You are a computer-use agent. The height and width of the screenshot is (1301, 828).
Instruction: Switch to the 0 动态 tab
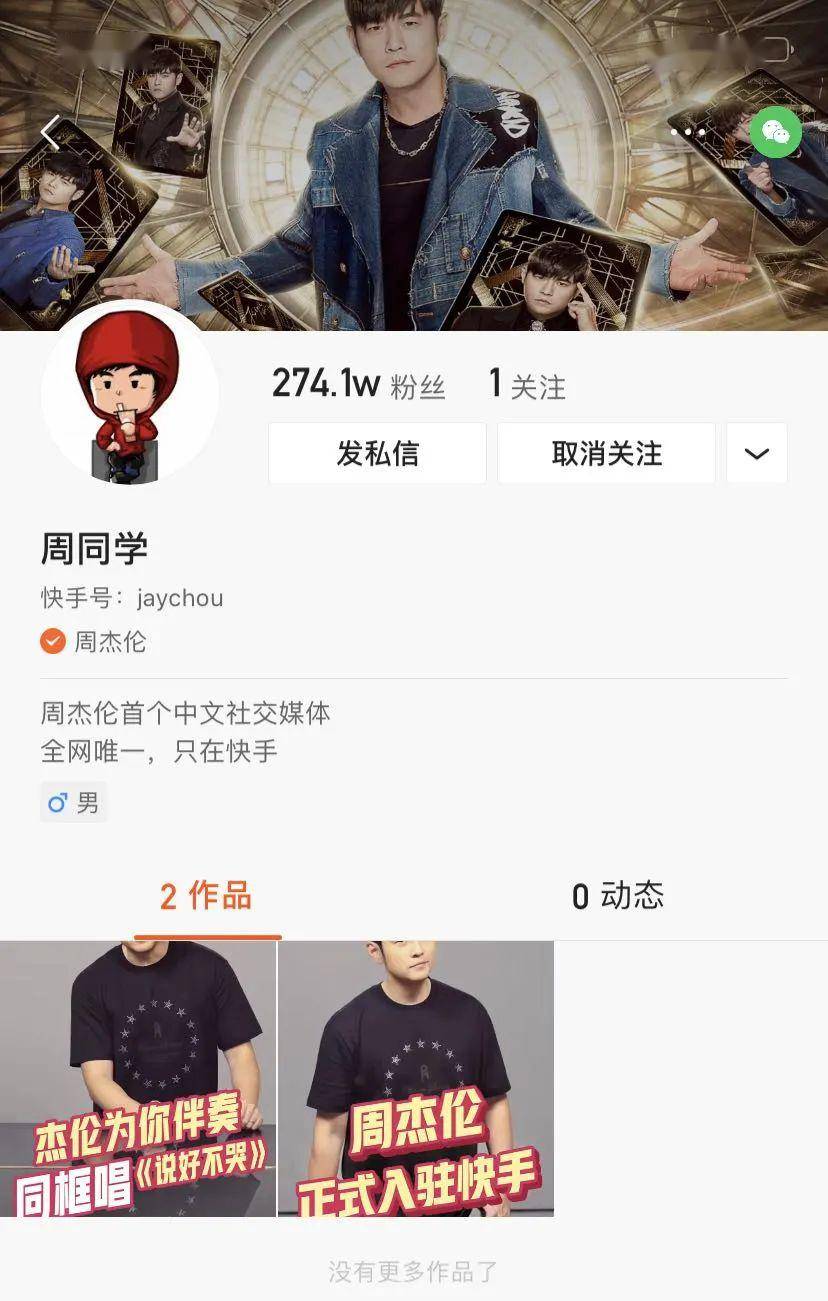[x=617, y=896]
